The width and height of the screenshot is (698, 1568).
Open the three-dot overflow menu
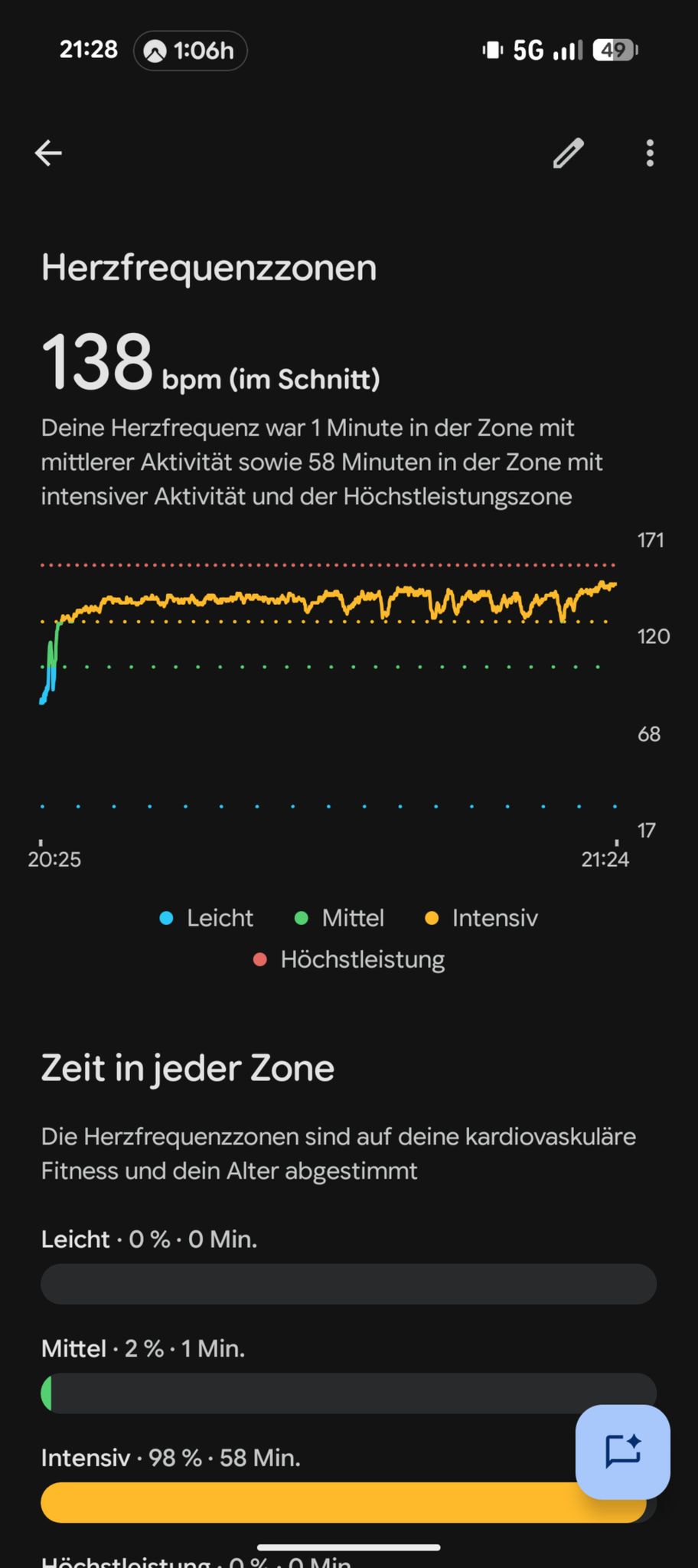pyautogui.click(x=650, y=153)
